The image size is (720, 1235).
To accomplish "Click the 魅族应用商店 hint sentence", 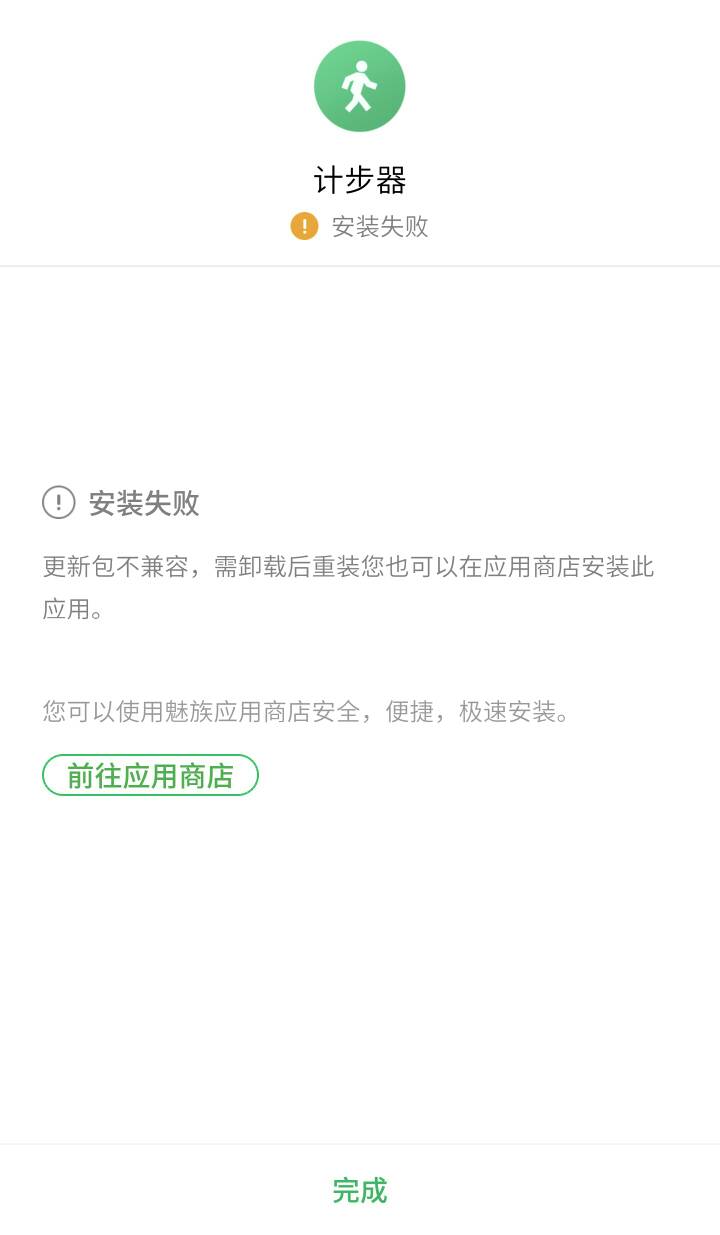I will [305, 713].
